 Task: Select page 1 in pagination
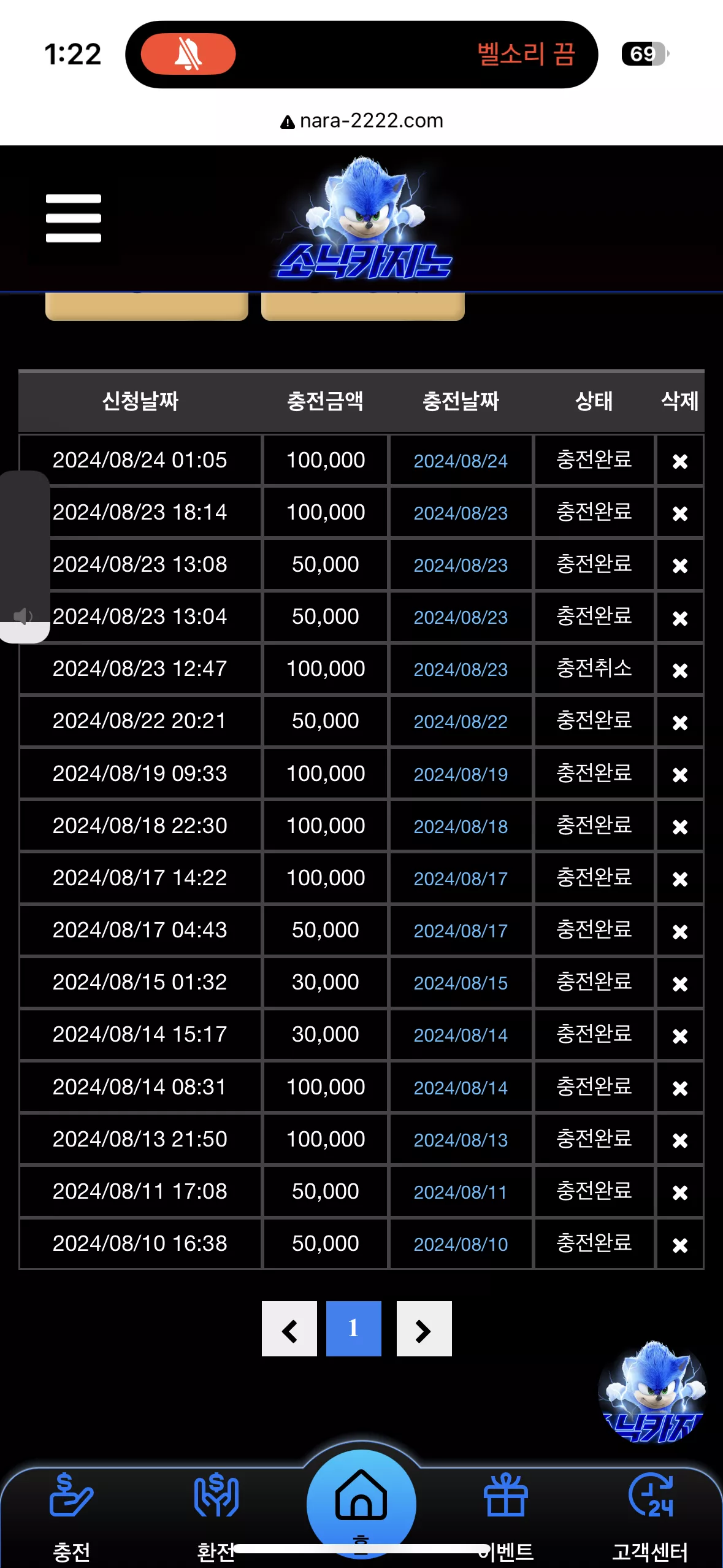(x=354, y=1329)
